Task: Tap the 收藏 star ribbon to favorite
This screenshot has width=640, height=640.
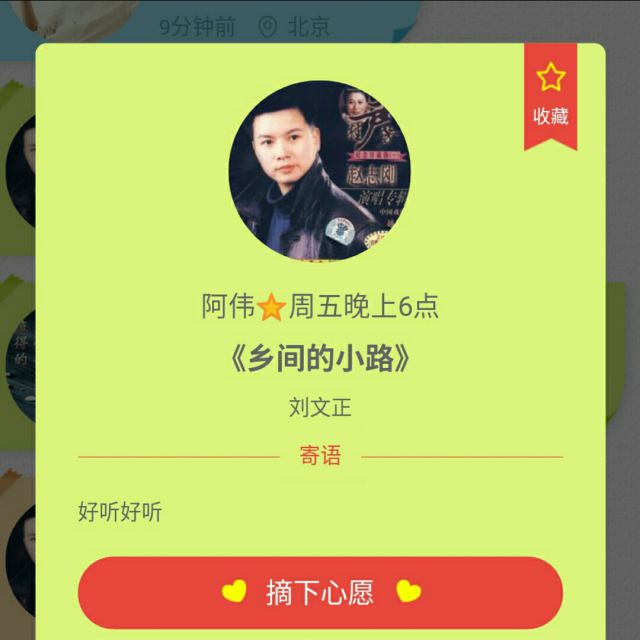Action: 550,97
